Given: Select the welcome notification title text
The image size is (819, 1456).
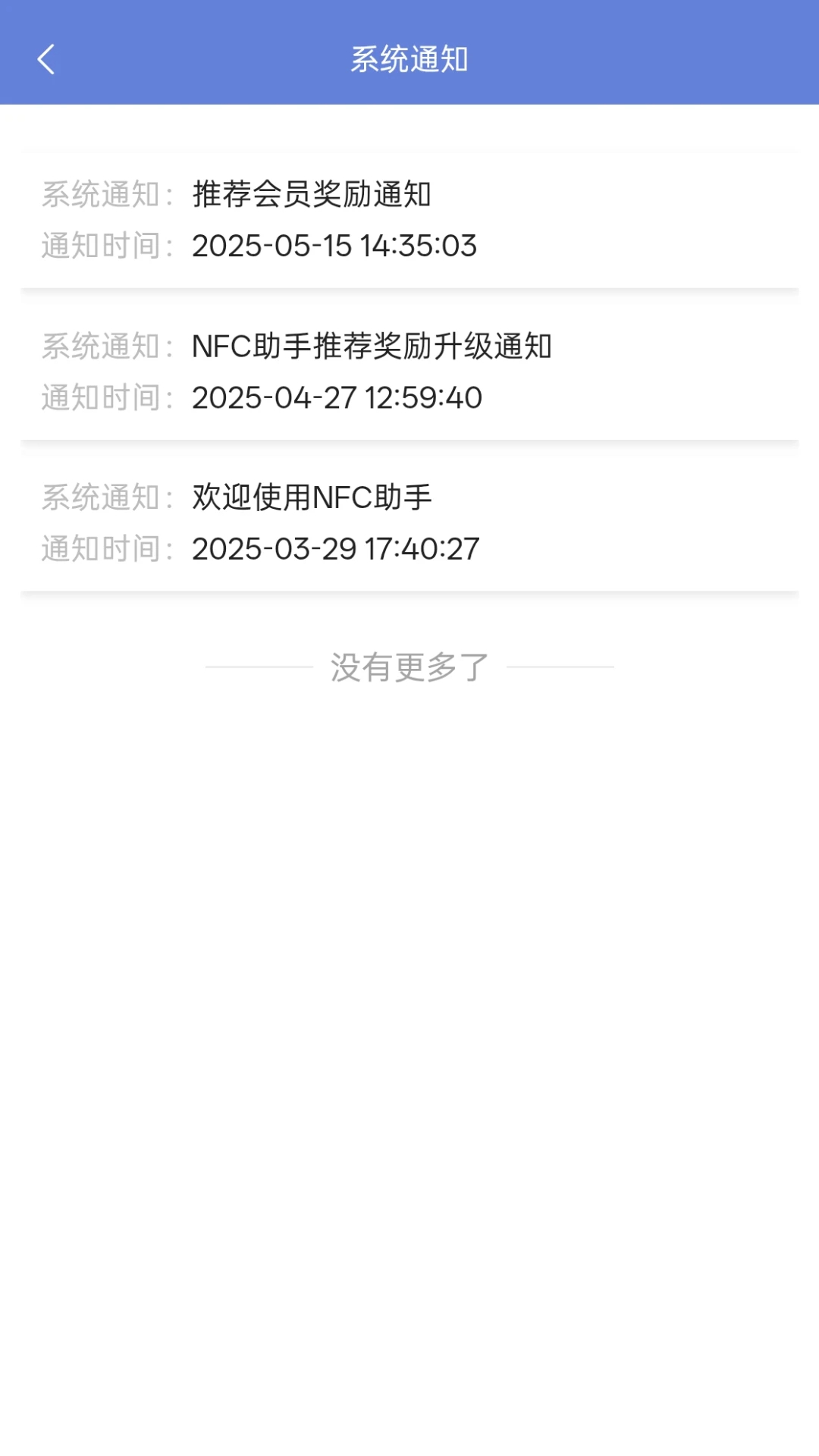Looking at the screenshot, I should click(x=311, y=497).
